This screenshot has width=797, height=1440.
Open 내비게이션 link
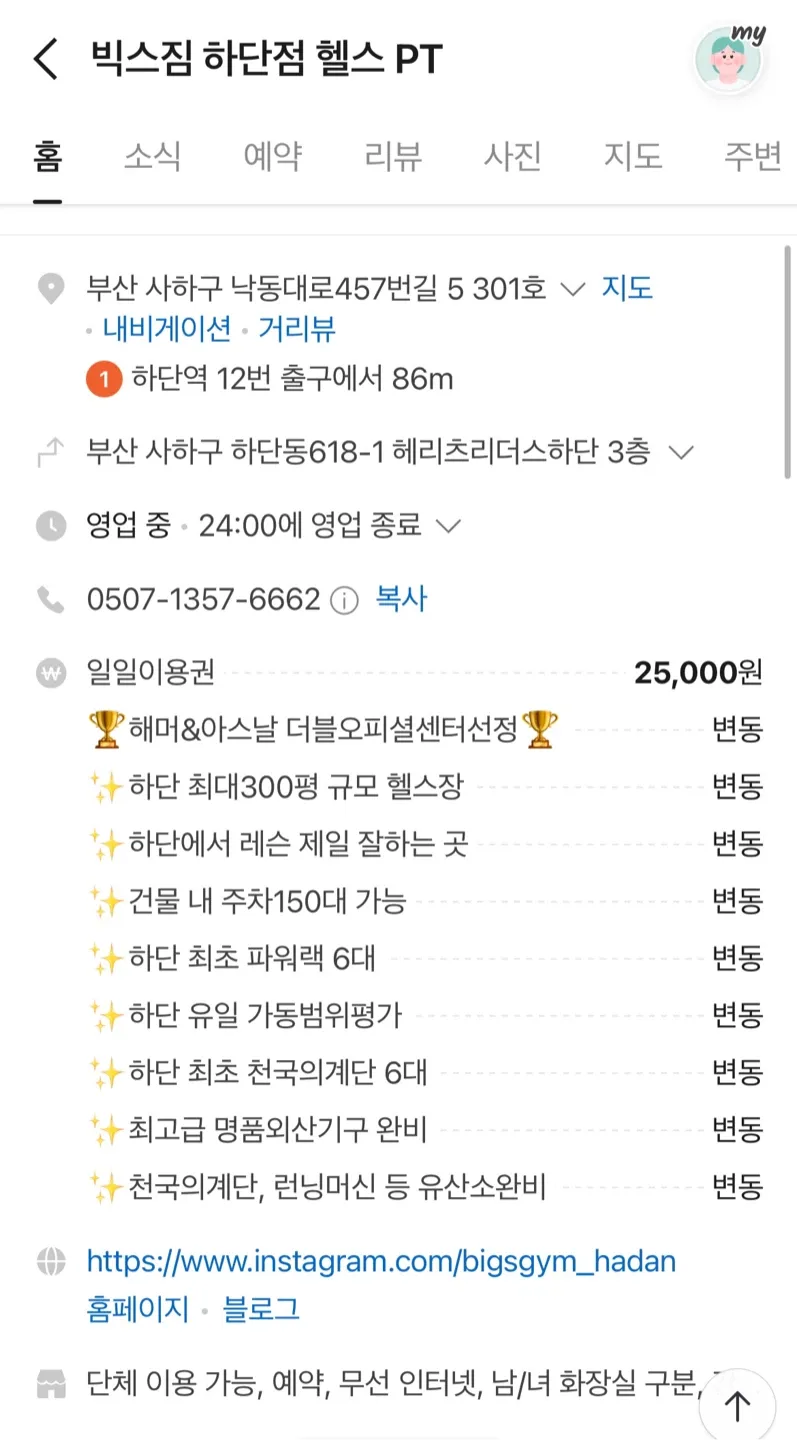tap(167, 328)
